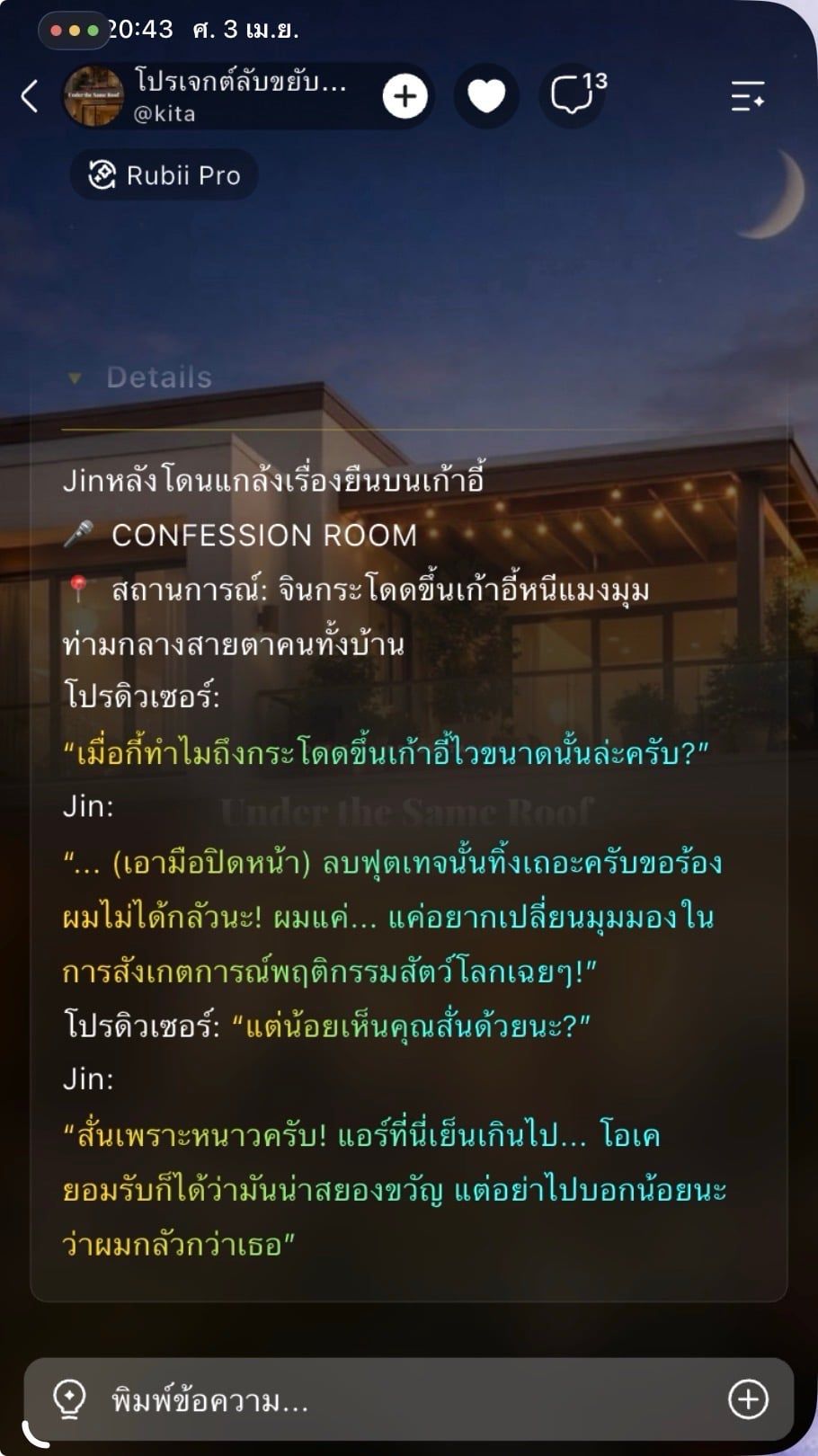Open the menu with sparkle icon

tap(747, 96)
